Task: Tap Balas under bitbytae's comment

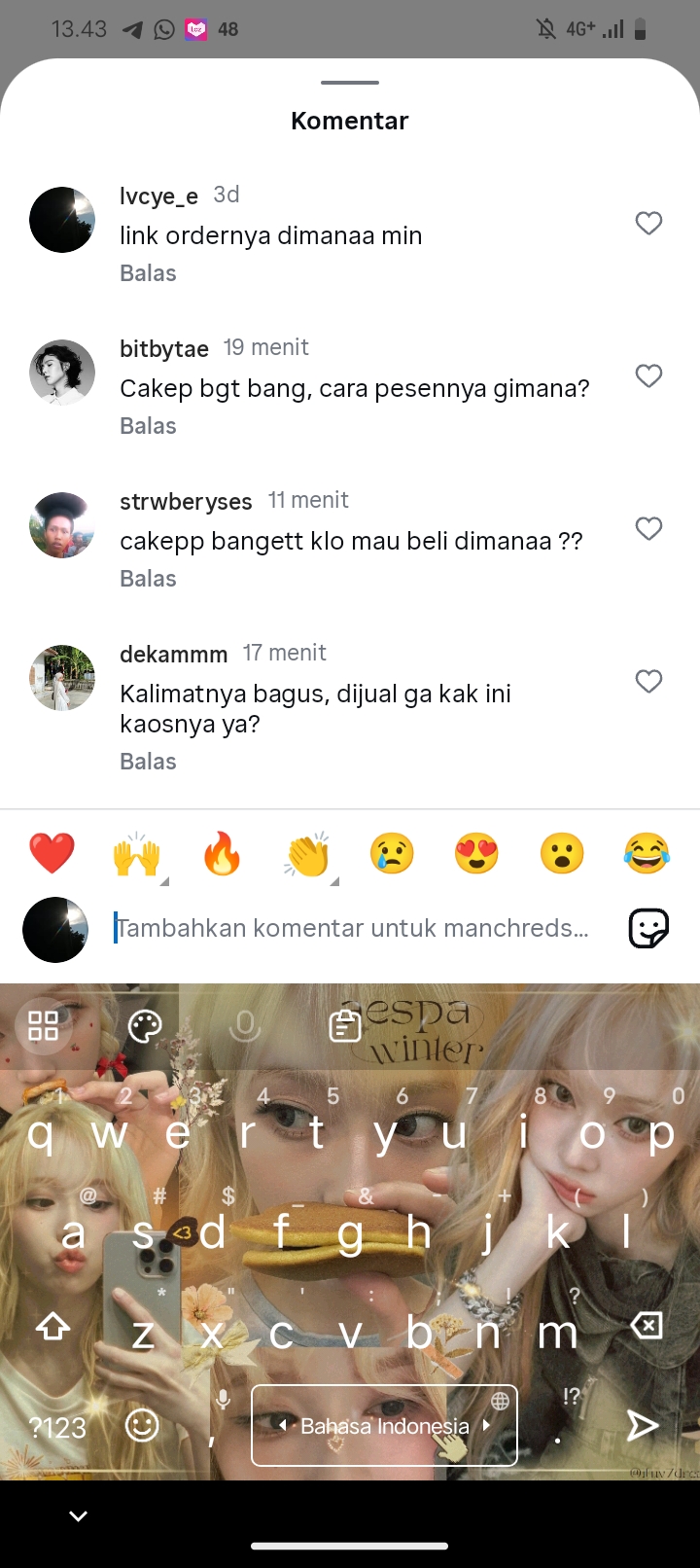Action: (x=148, y=426)
